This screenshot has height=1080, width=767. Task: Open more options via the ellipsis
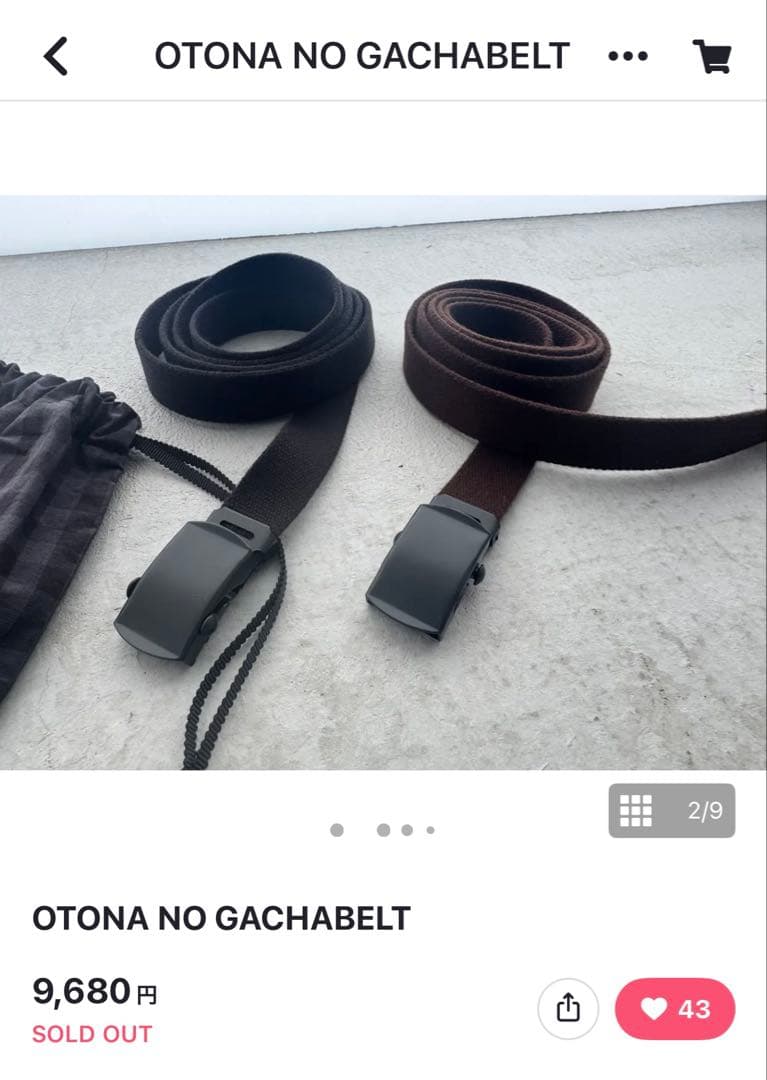(630, 56)
